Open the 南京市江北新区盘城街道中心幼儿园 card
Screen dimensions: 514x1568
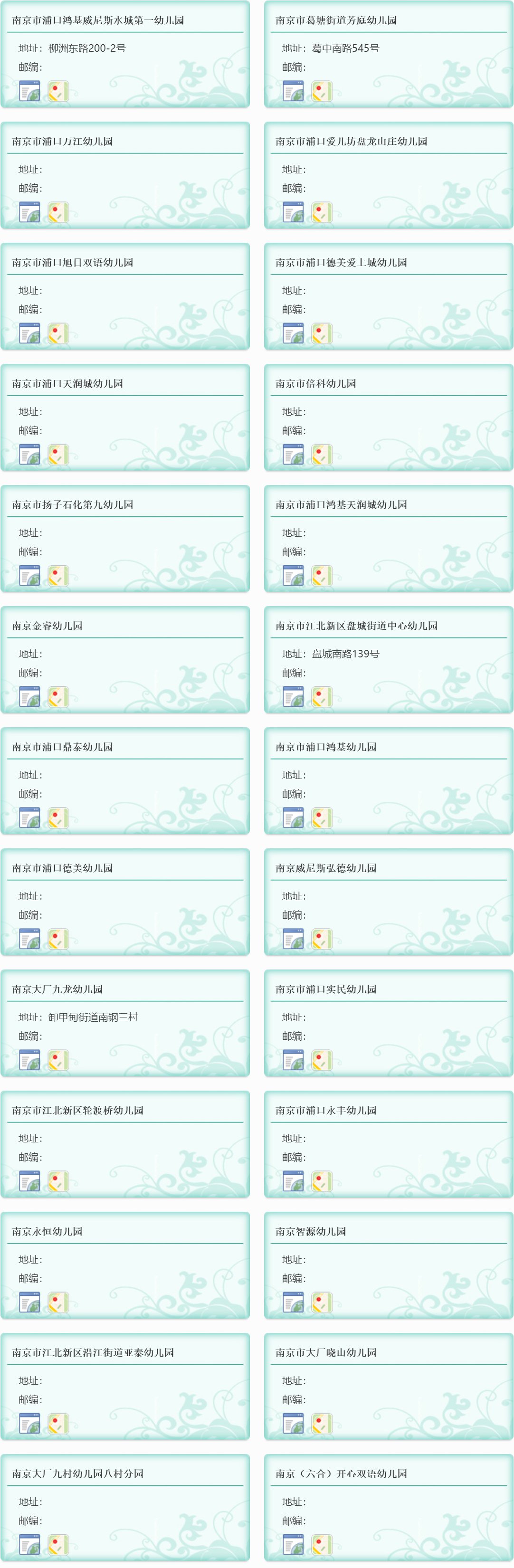pos(356,626)
